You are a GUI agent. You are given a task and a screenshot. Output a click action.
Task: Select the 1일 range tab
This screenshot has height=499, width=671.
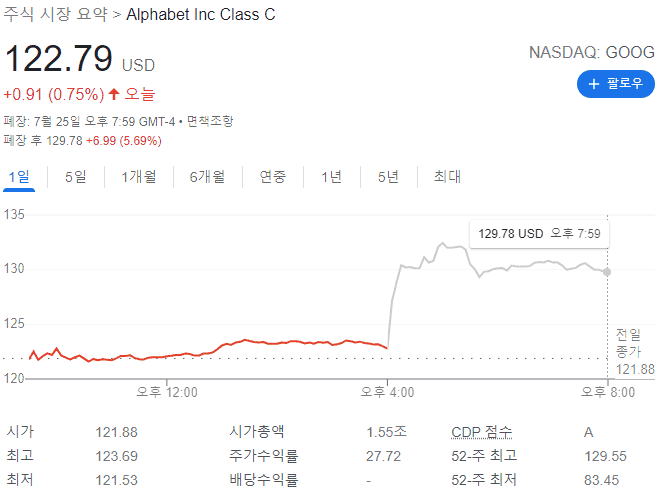pos(19,177)
